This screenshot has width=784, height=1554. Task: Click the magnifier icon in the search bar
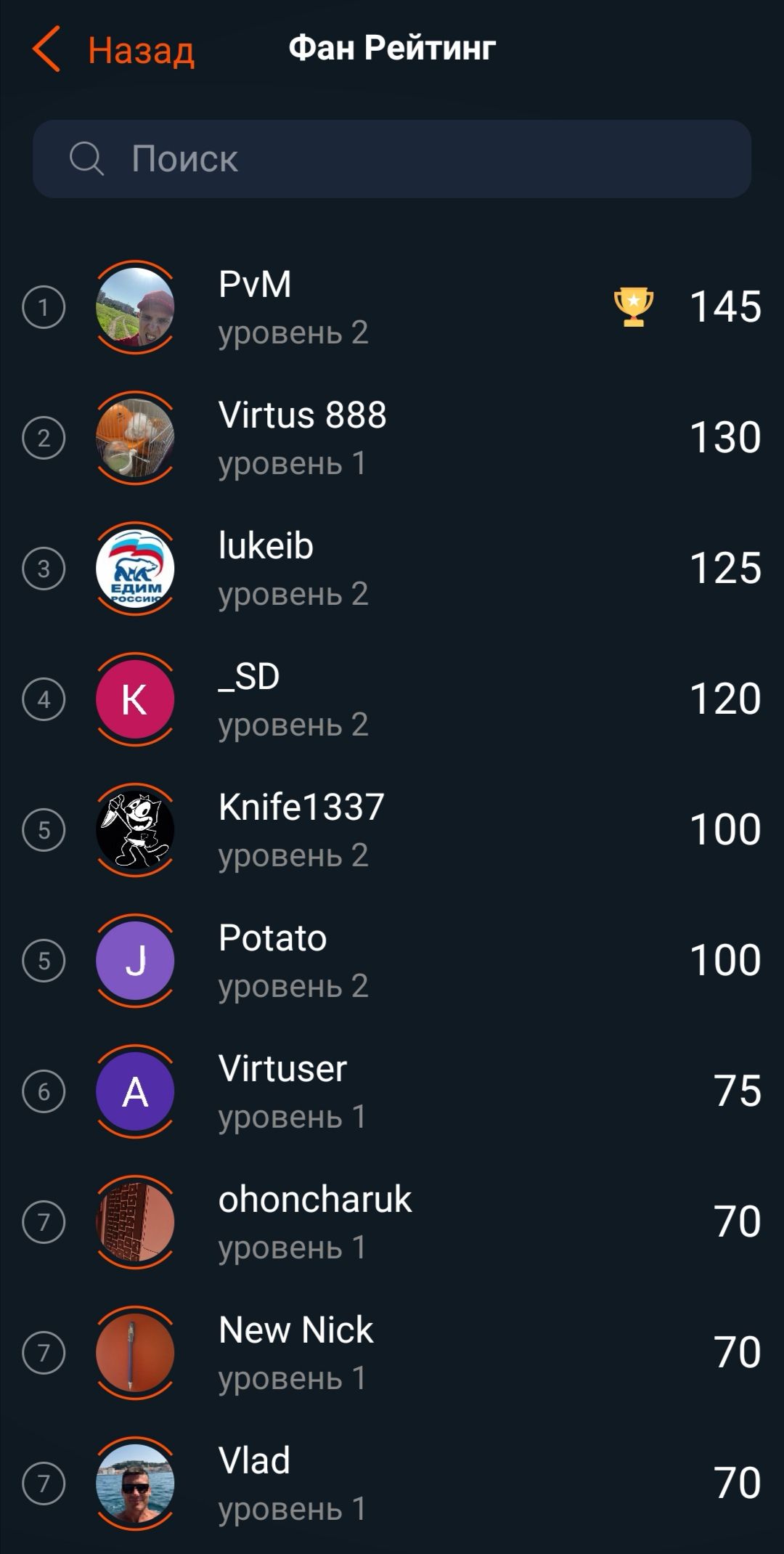[x=87, y=158]
